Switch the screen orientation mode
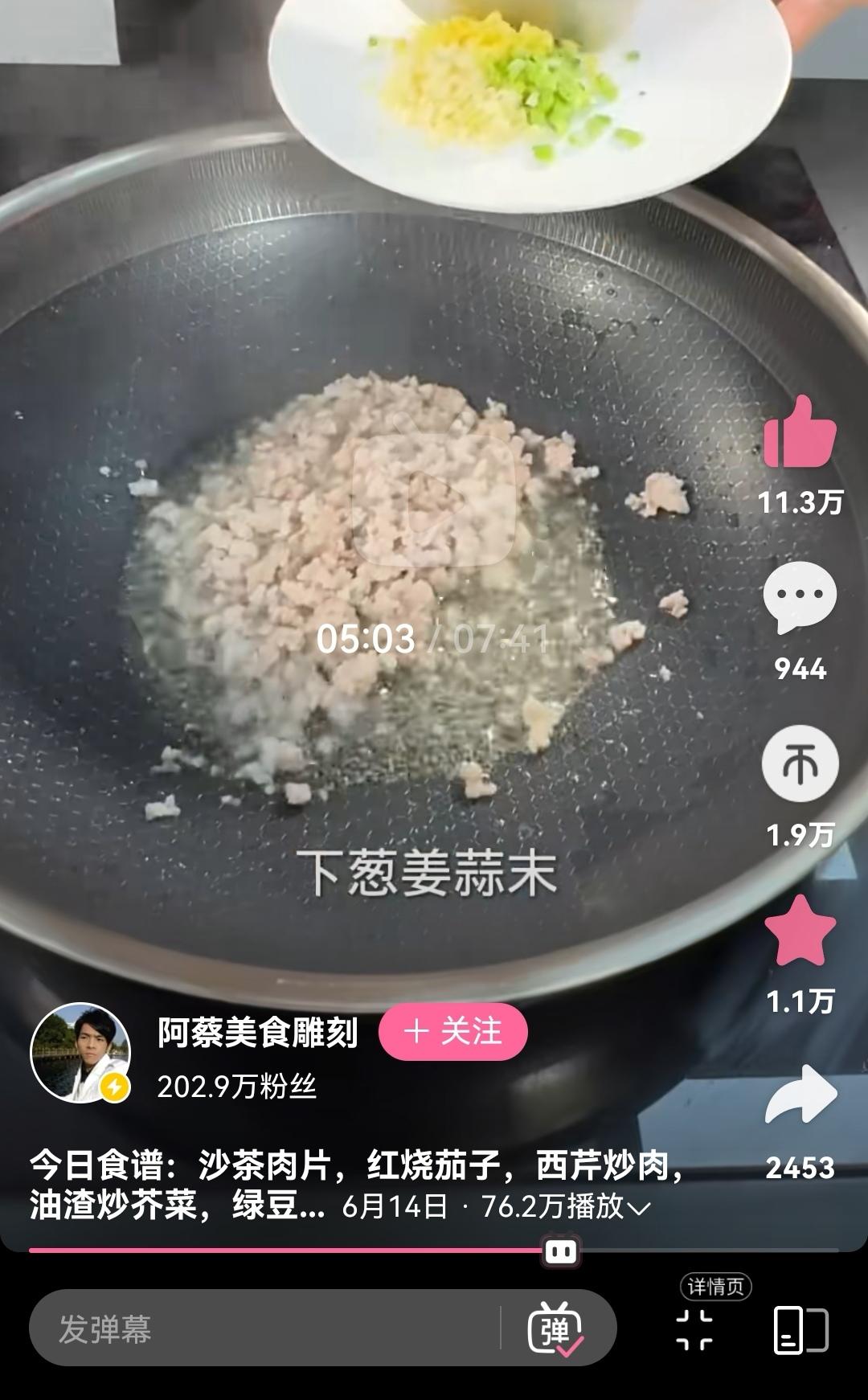868x1400 pixels. coord(800,1328)
